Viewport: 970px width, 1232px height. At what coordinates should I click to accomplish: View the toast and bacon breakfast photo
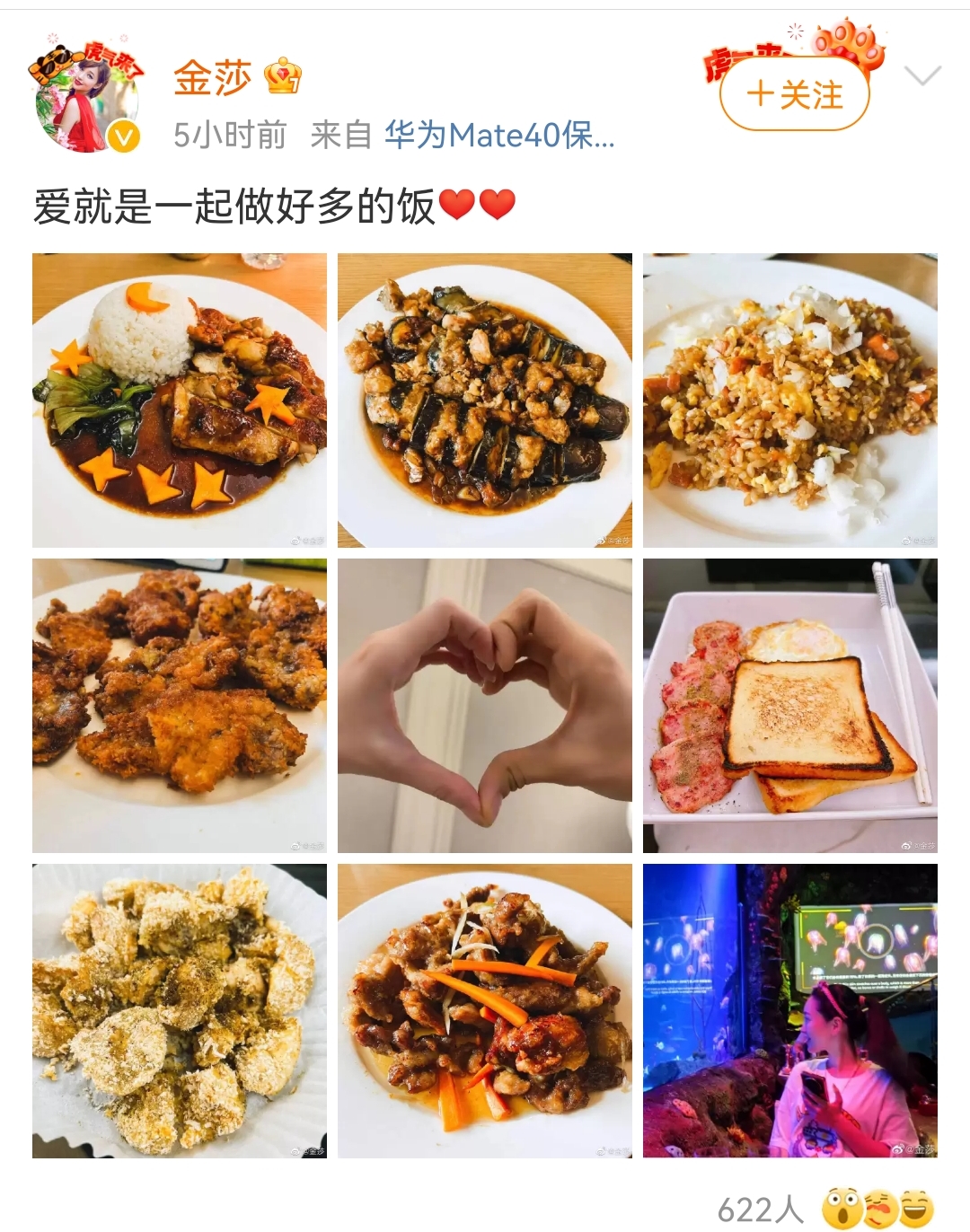coord(790,706)
